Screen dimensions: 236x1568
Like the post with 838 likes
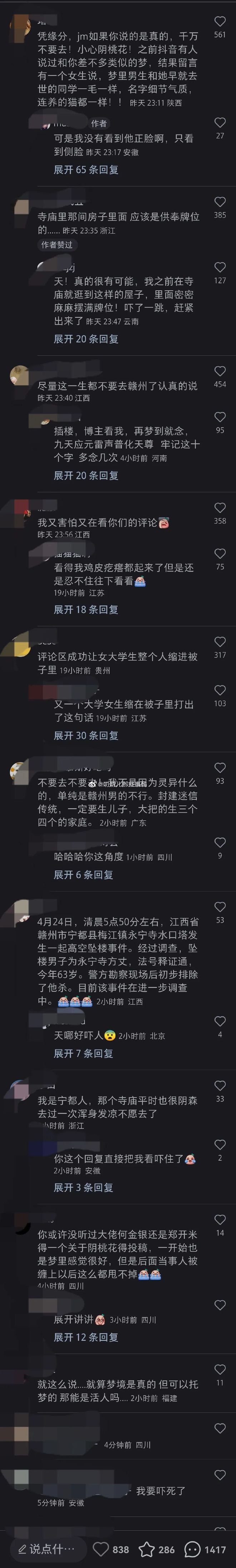click(x=102, y=1550)
